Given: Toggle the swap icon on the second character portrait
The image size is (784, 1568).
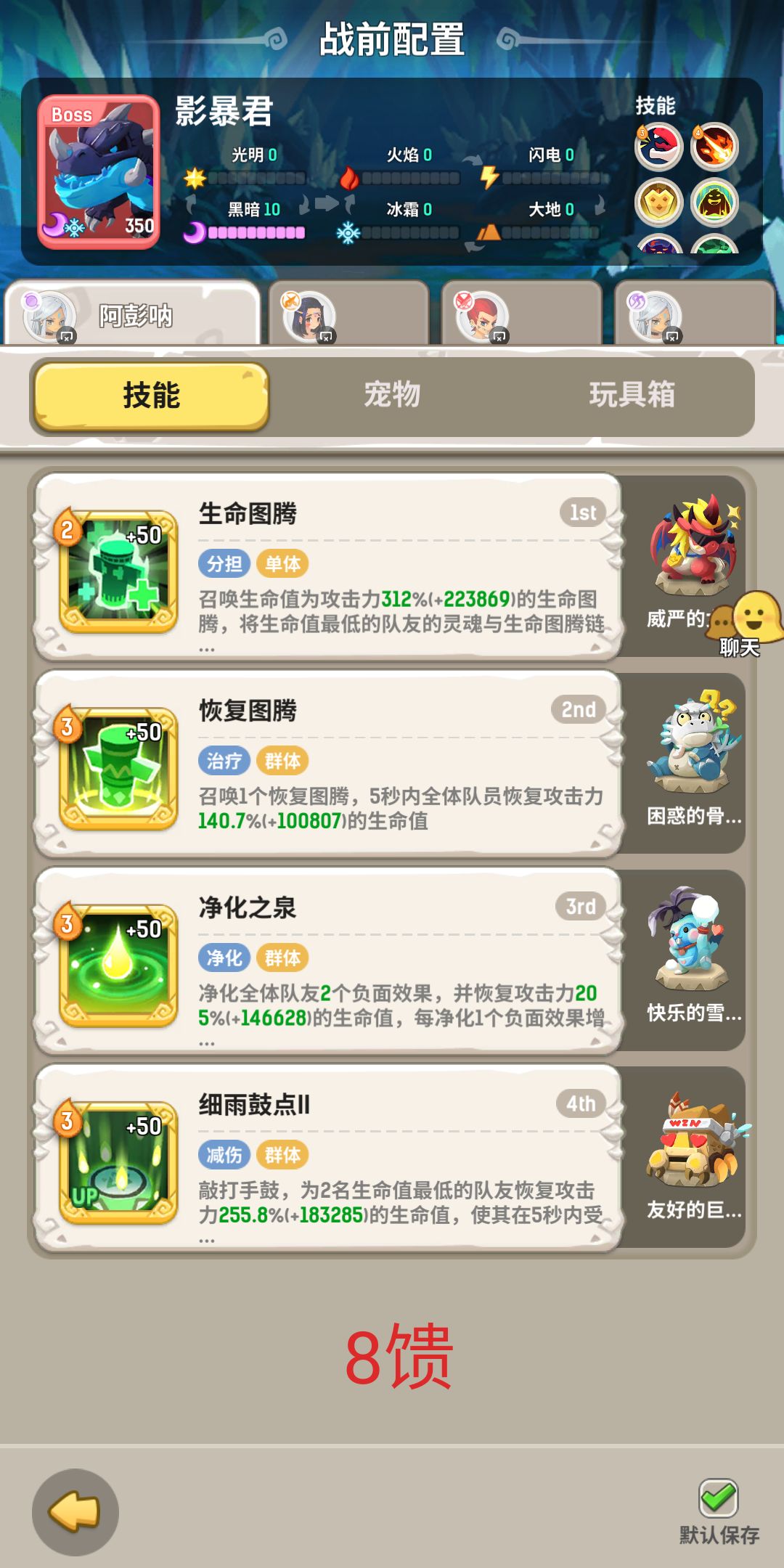Looking at the screenshot, I should [x=325, y=336].
